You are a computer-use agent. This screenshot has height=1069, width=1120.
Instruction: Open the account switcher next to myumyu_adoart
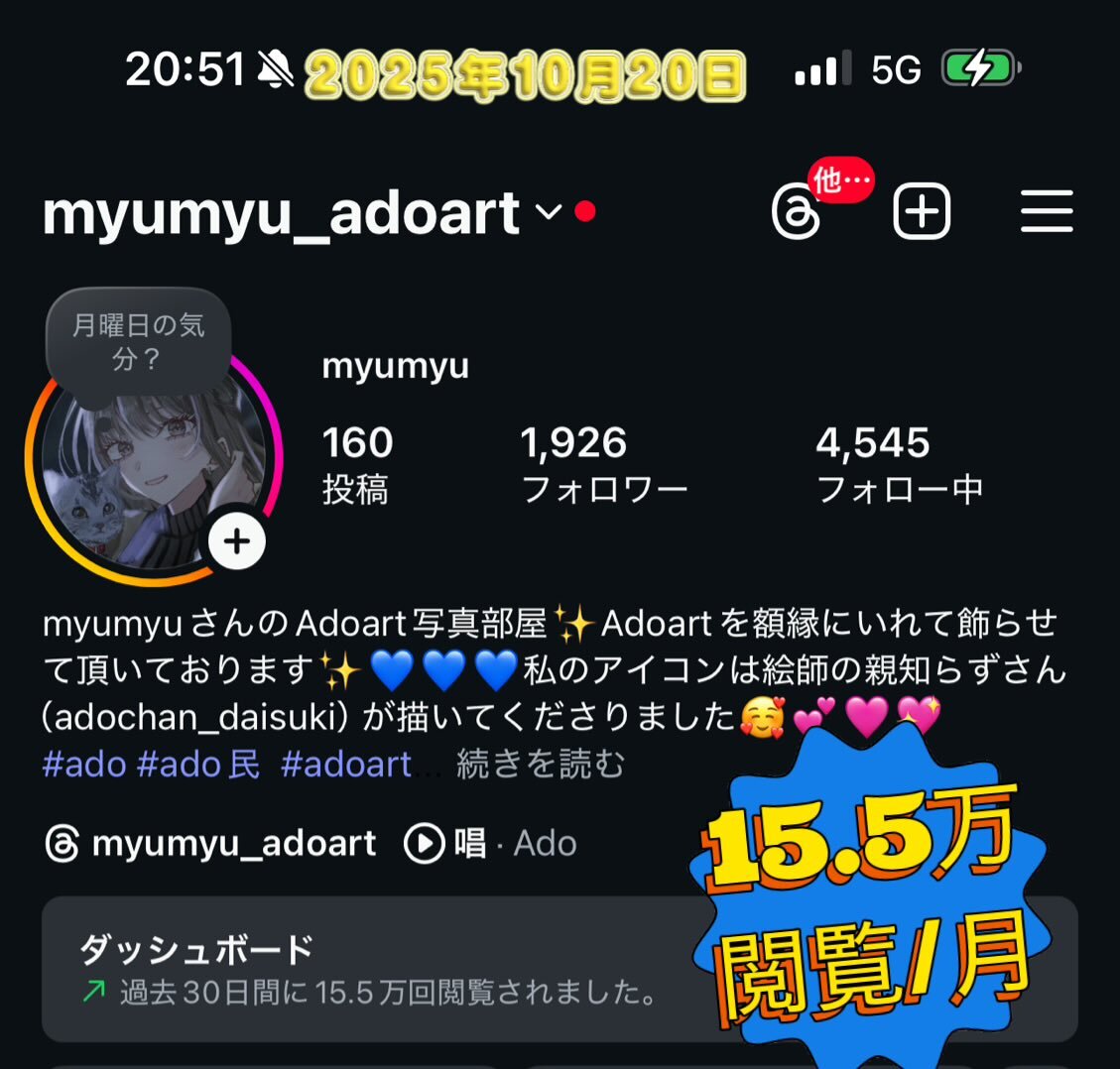coord(549,212)
